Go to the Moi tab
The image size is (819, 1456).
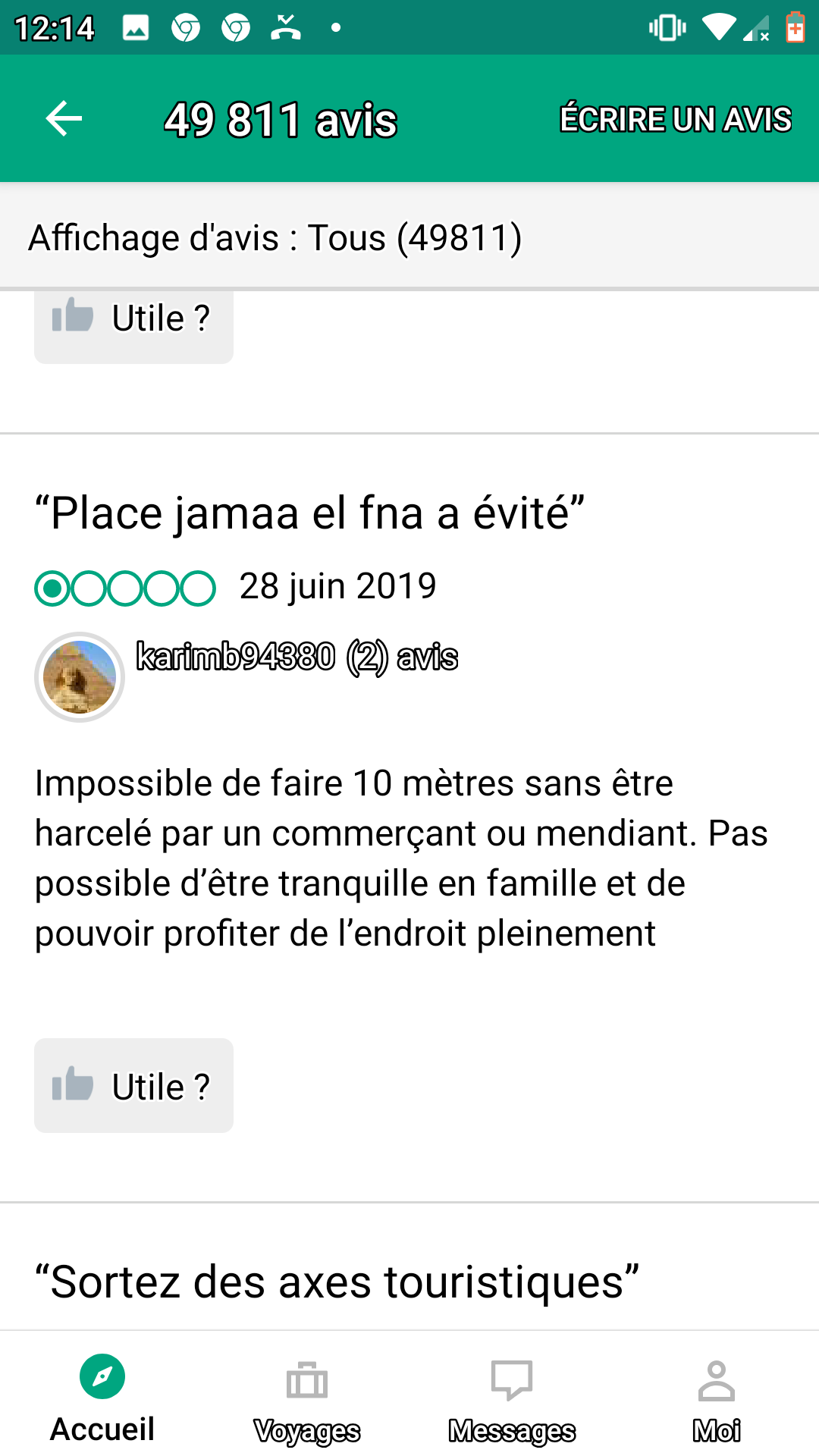[x=717, y=1398]
